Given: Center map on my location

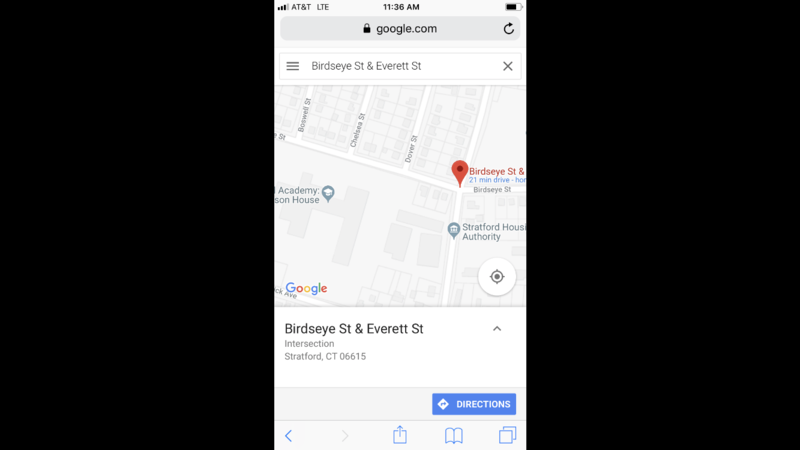Looking at the screenshot, I should point(497,277).
